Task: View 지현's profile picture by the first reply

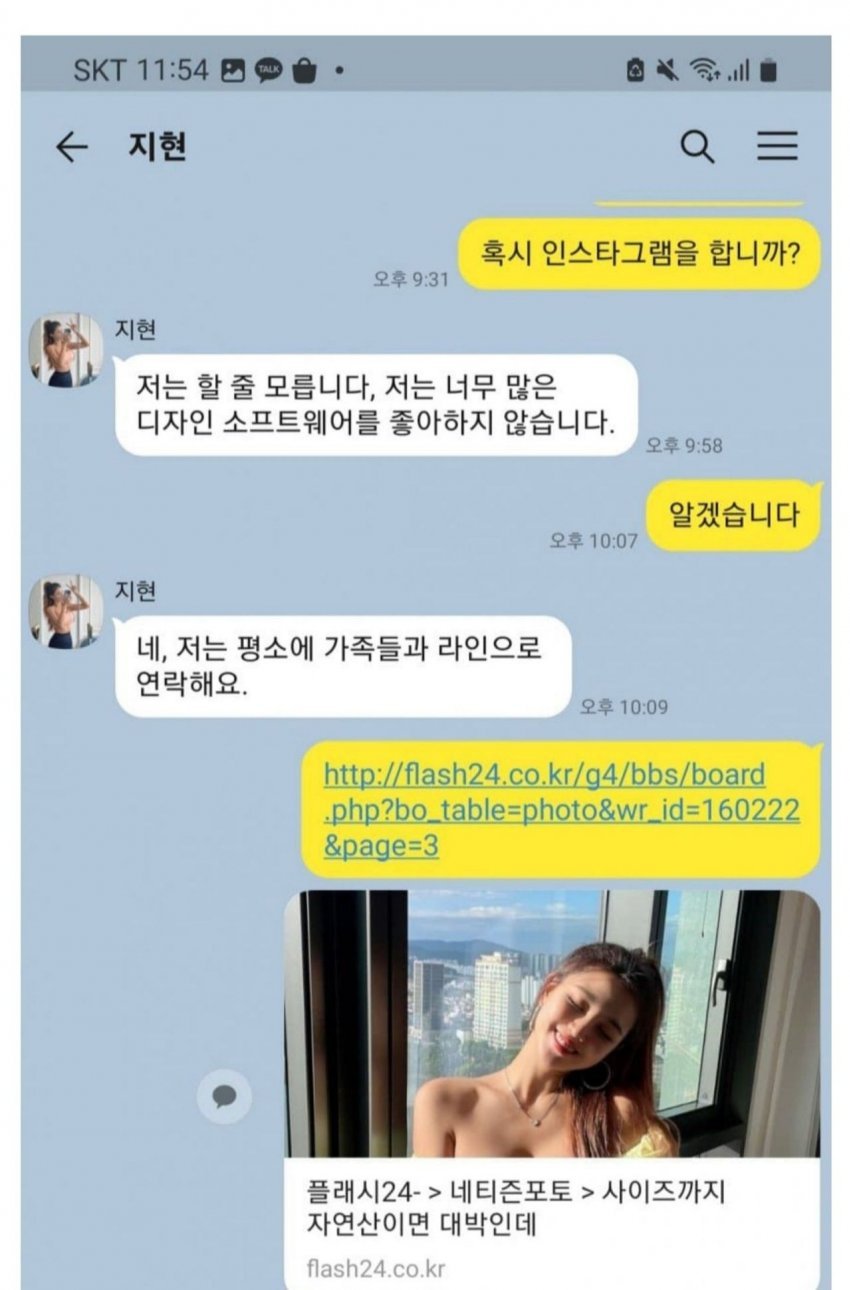Action: 65,351
